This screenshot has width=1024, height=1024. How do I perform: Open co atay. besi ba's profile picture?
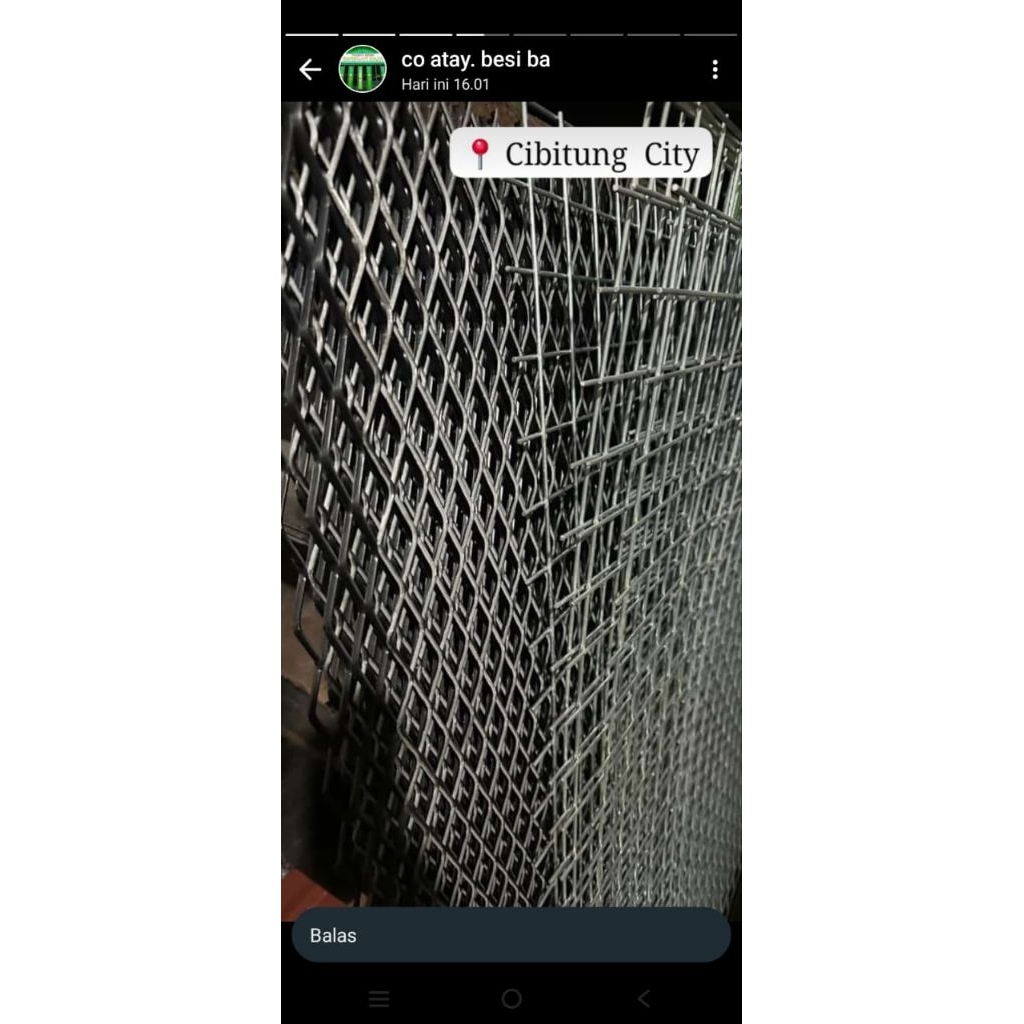pos(362,69)
